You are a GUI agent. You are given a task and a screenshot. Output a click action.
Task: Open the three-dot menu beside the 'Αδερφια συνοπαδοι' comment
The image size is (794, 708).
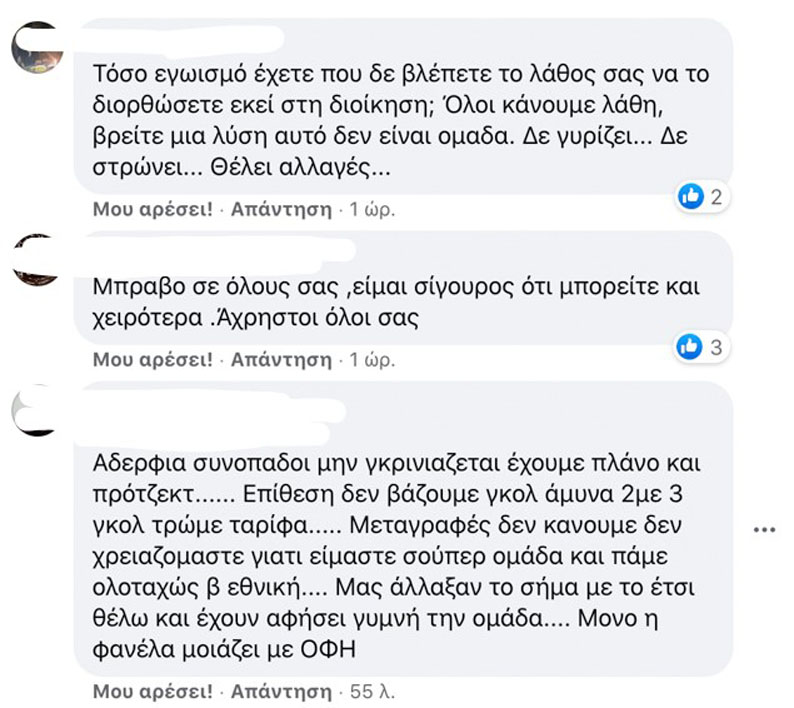pos(764,529)
